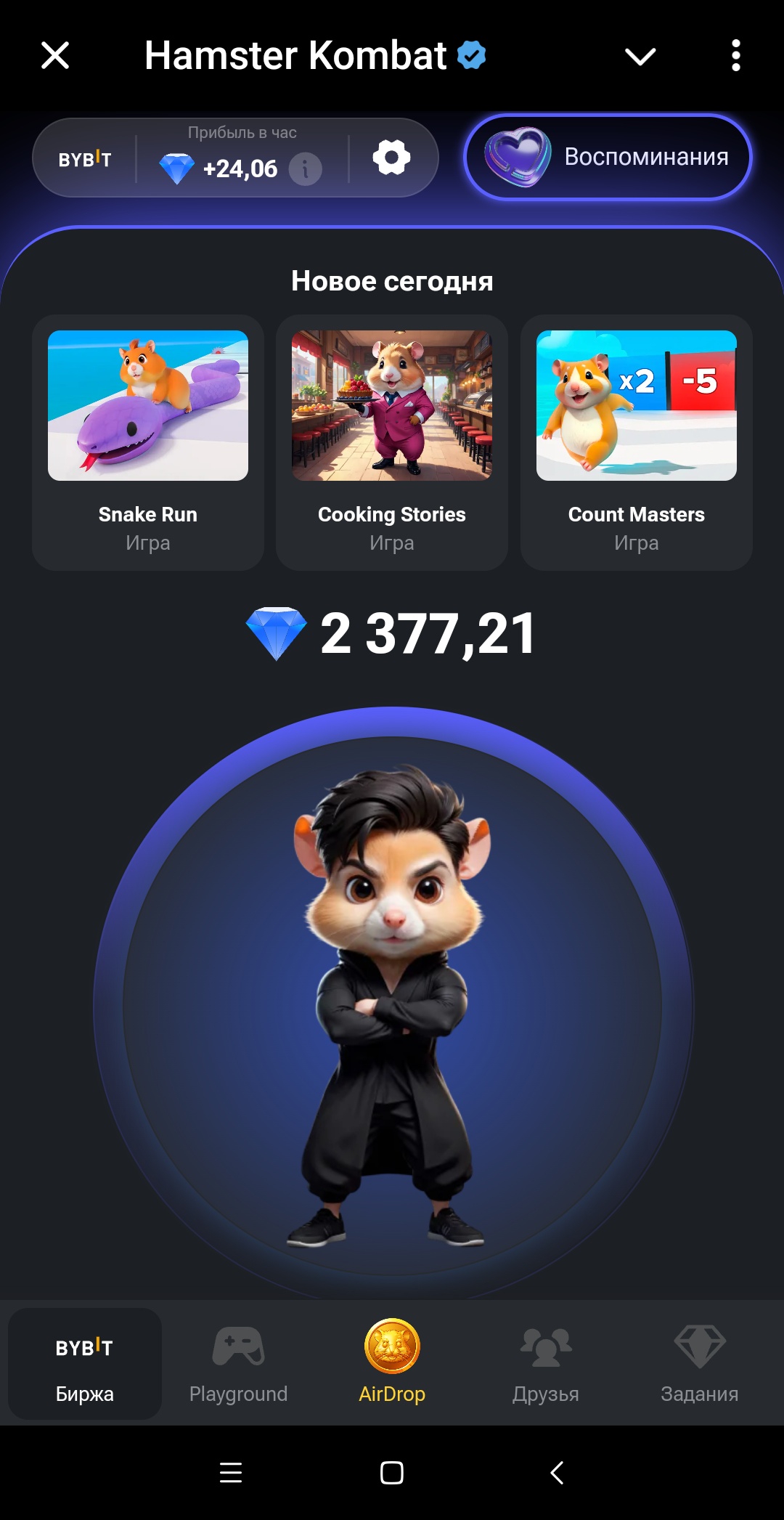Viewport: 784px width, 1520px height.
Task: Open the Snake Run game card
Action: (148, 442)
